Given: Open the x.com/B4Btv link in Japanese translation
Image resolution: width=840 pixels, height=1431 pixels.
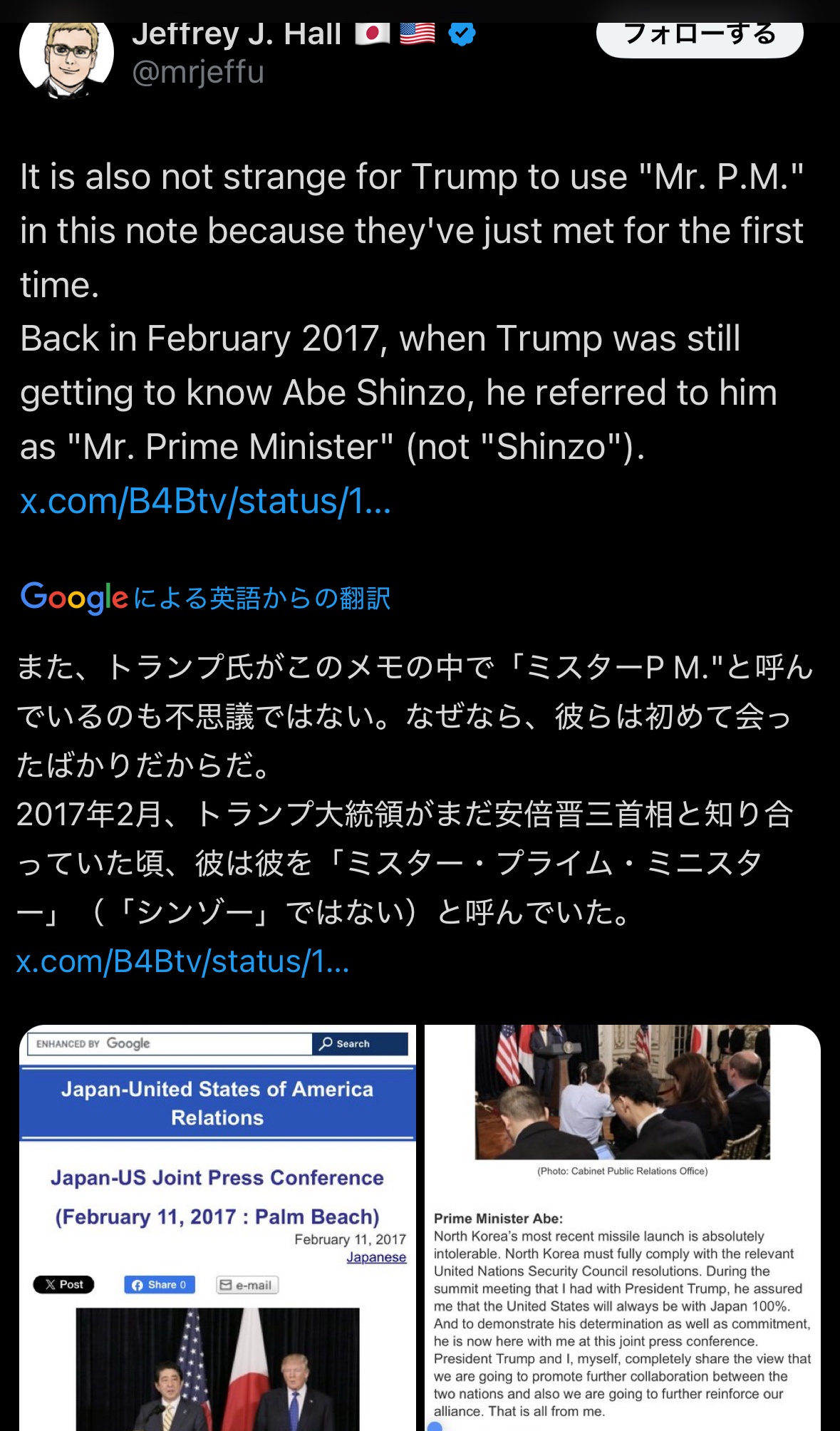Looking at the screenshot, I should [183, 961].
